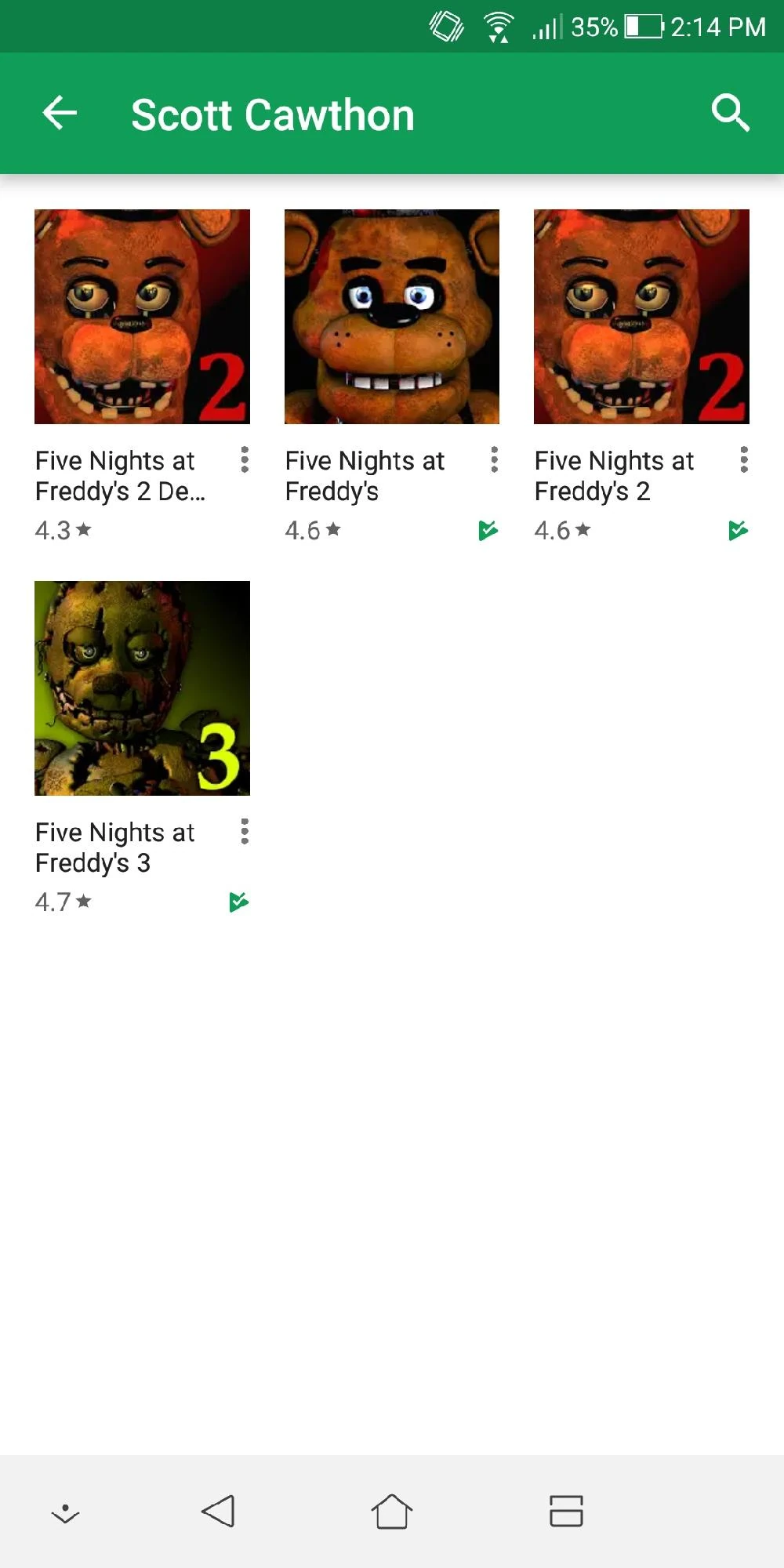This screenshot has height=1568, width=784.
Task: Tap the search icon in the app bar
Action: (x=731, y=113)
